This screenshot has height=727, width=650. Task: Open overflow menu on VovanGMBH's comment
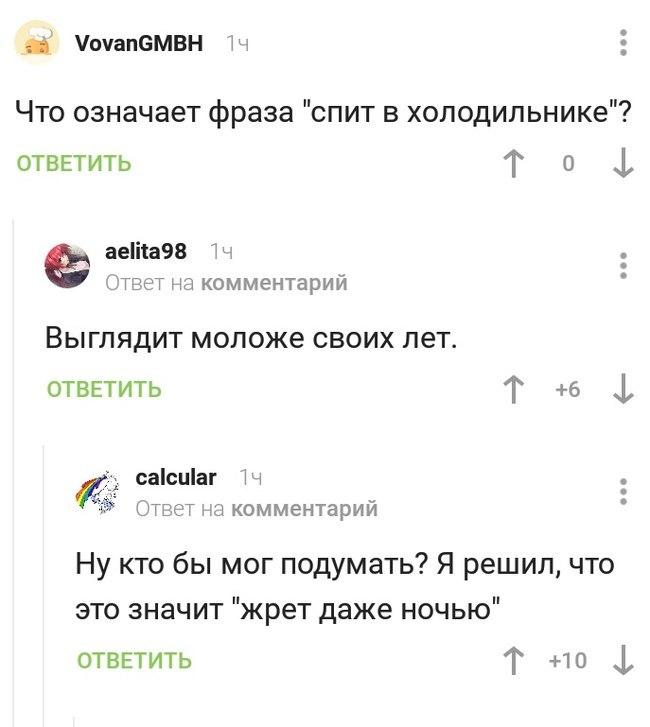click(x=623, y=43)
